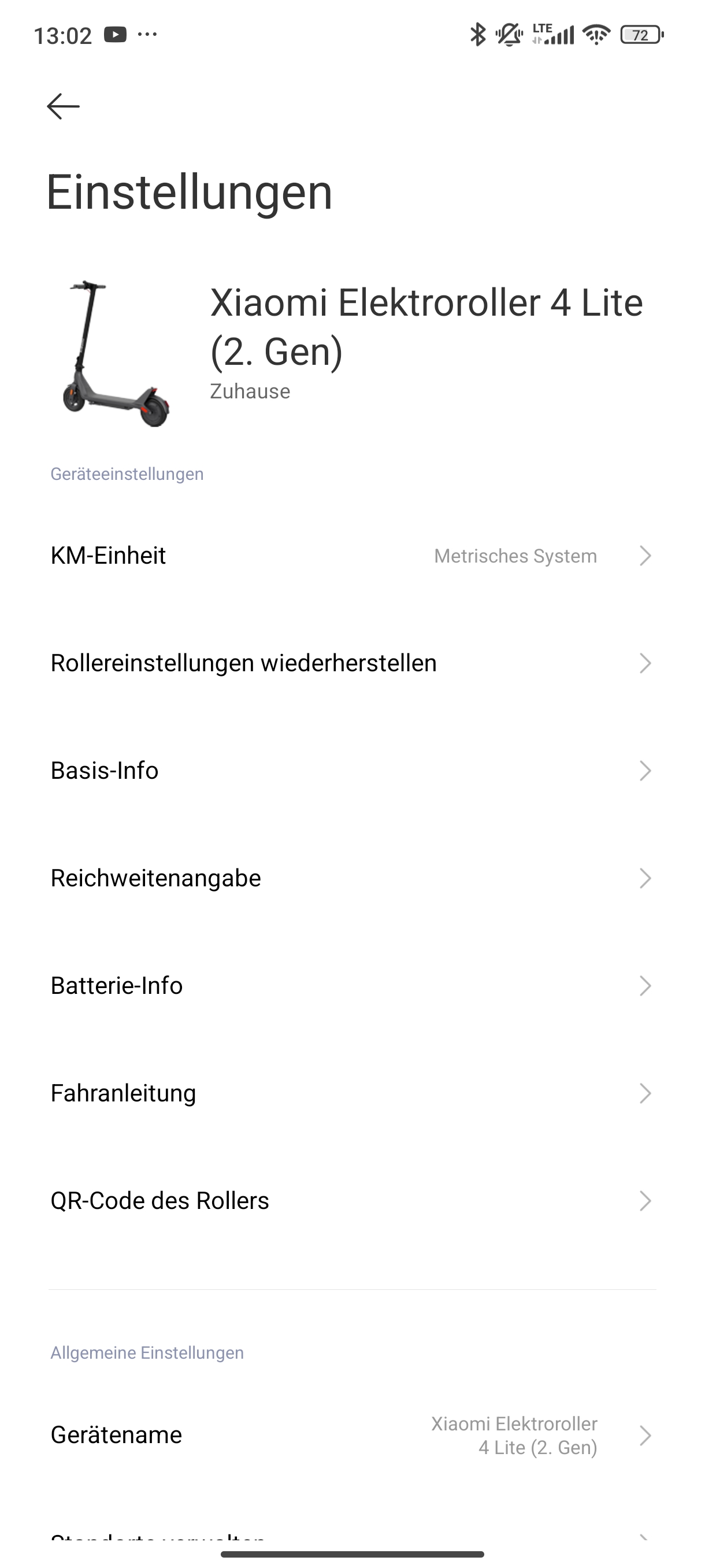Open the KM-Einheit unit setting
Viewport: 705px width, 1568px height.
[x=352, y=556]
